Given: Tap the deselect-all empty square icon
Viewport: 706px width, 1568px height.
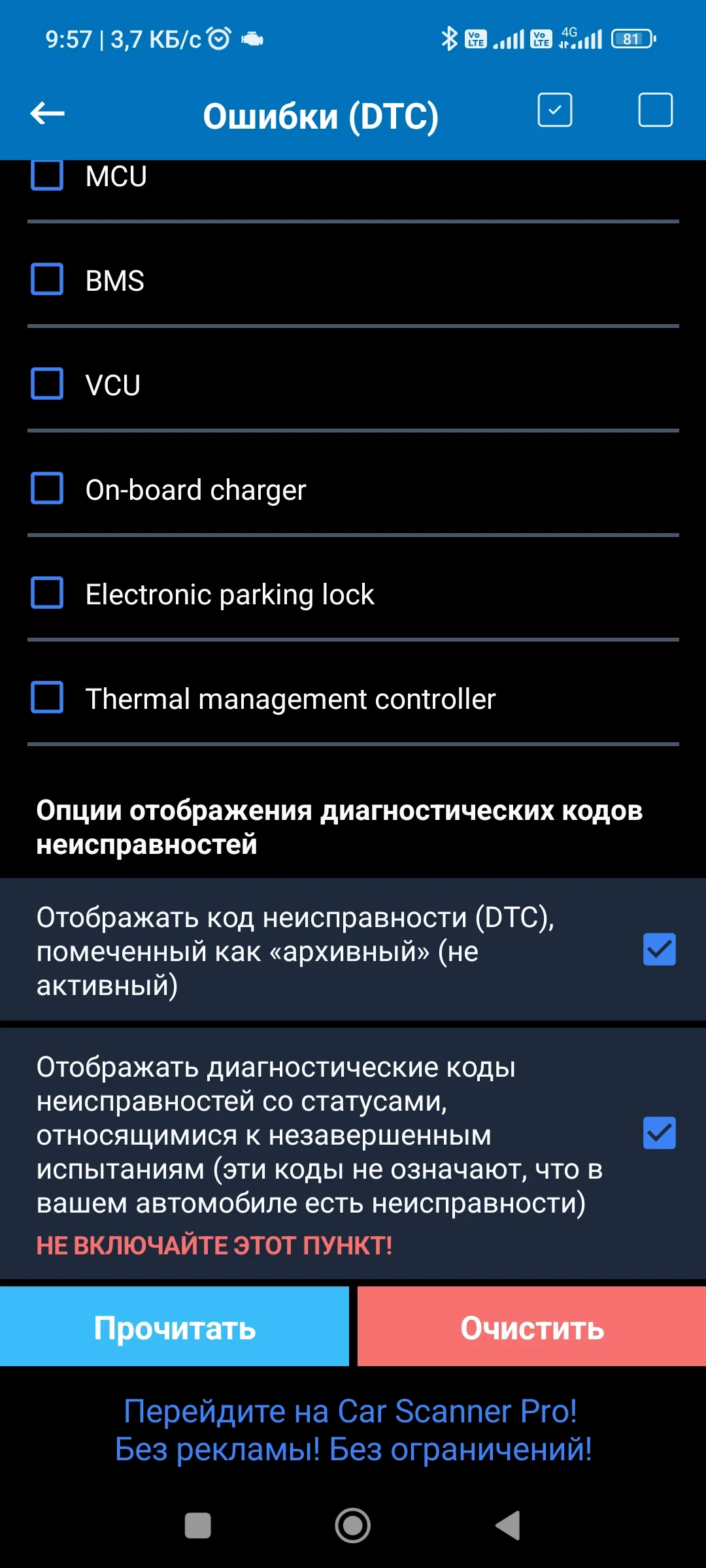Looking at the screenshot, I should (x=656, y=110).
